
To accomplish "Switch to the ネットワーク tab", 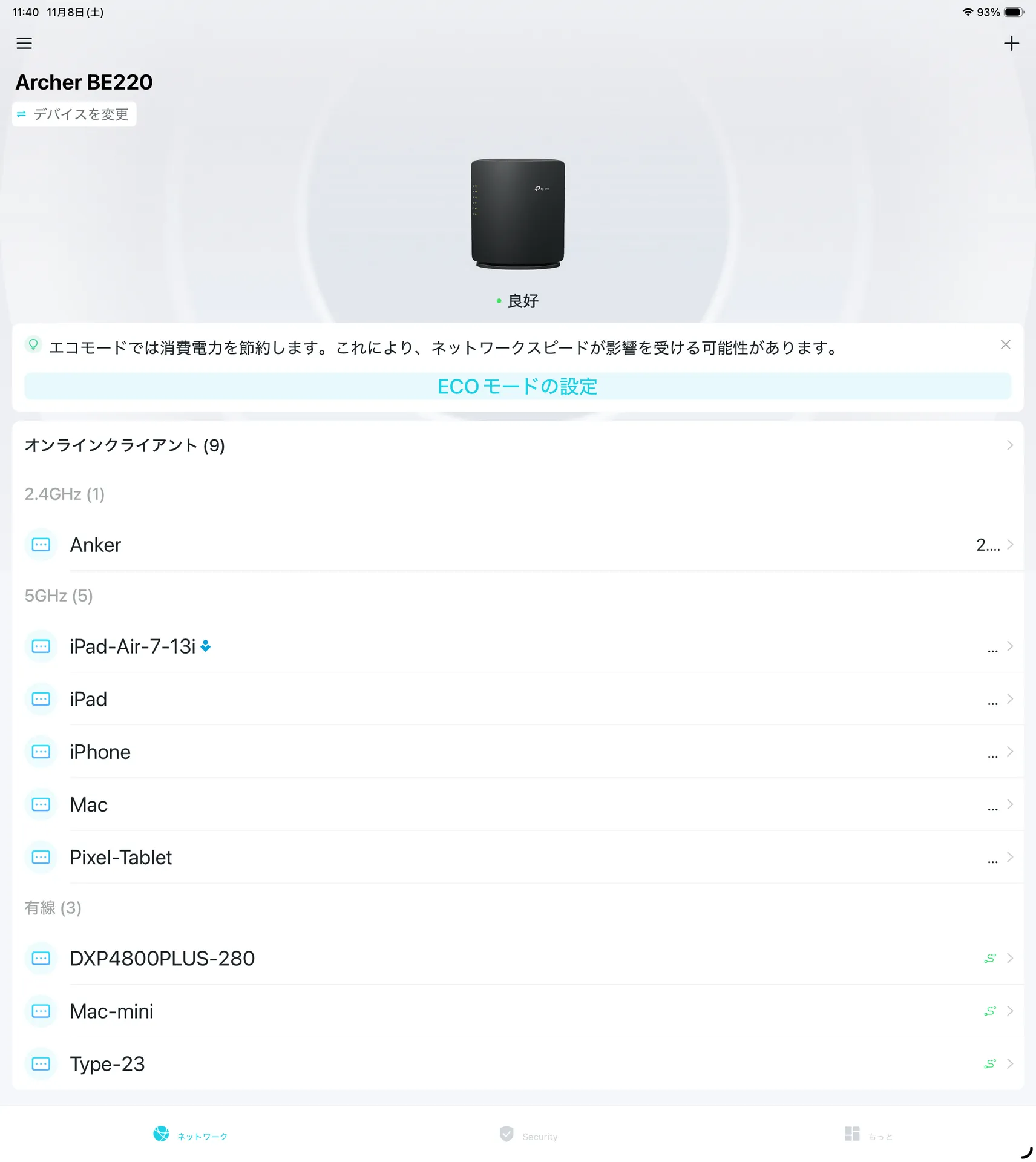I will click(x=190, y=1135).
